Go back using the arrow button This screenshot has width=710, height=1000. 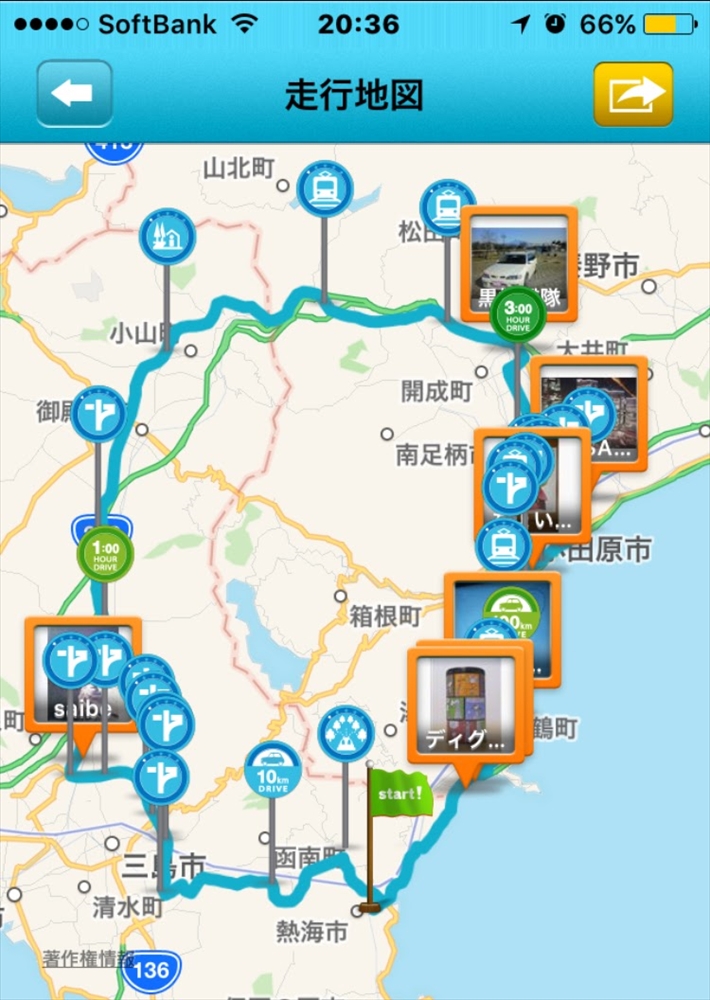(74, 94)
